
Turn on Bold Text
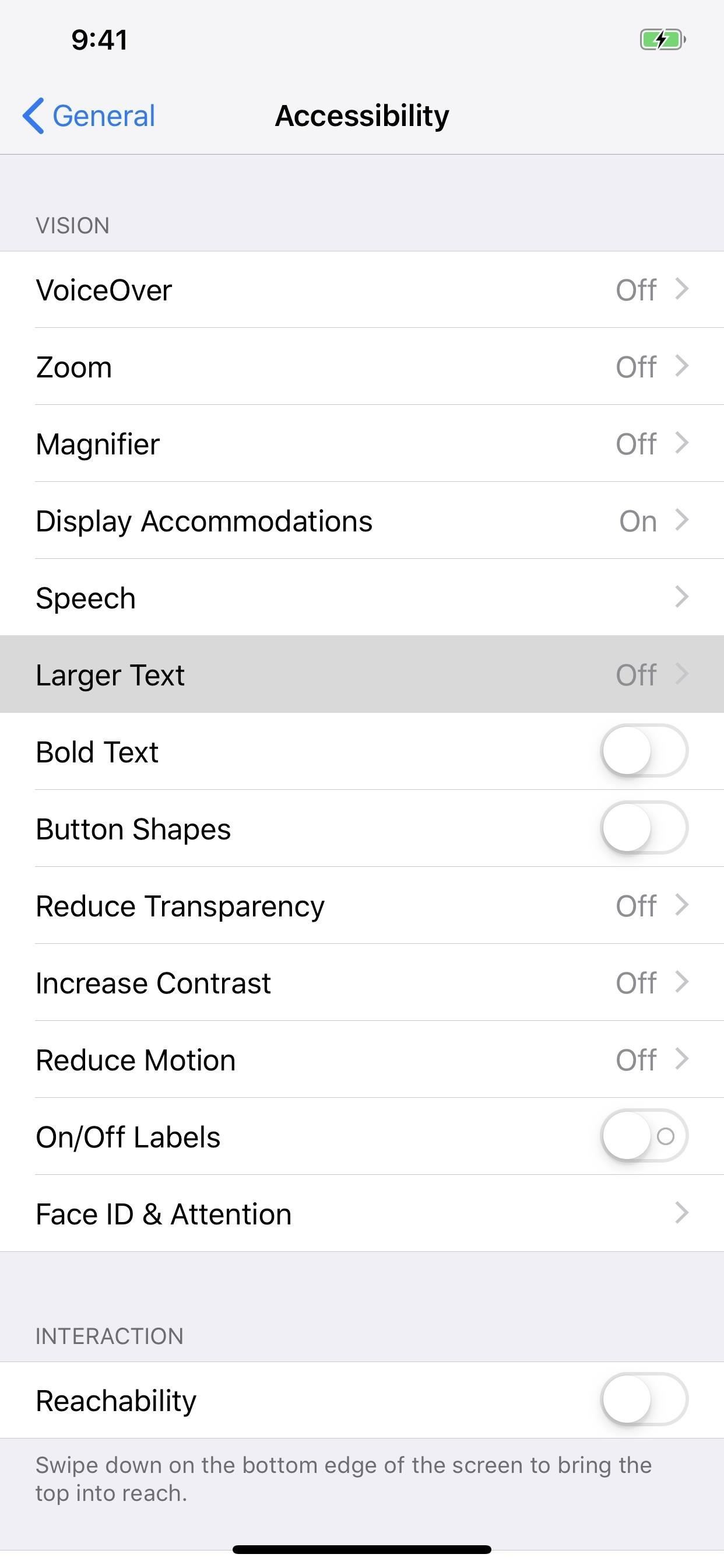(x=644, y=751)
